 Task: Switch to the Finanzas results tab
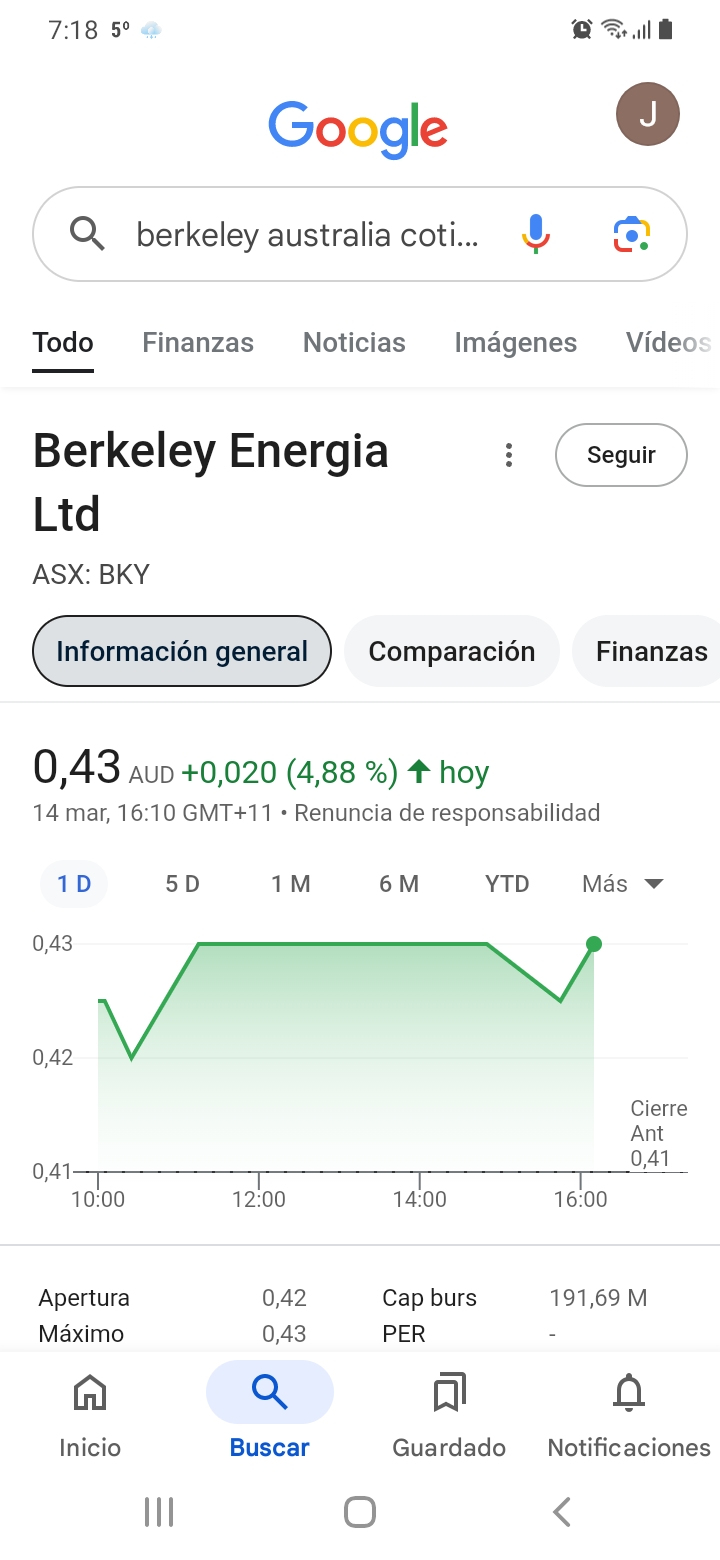[198, 342]
